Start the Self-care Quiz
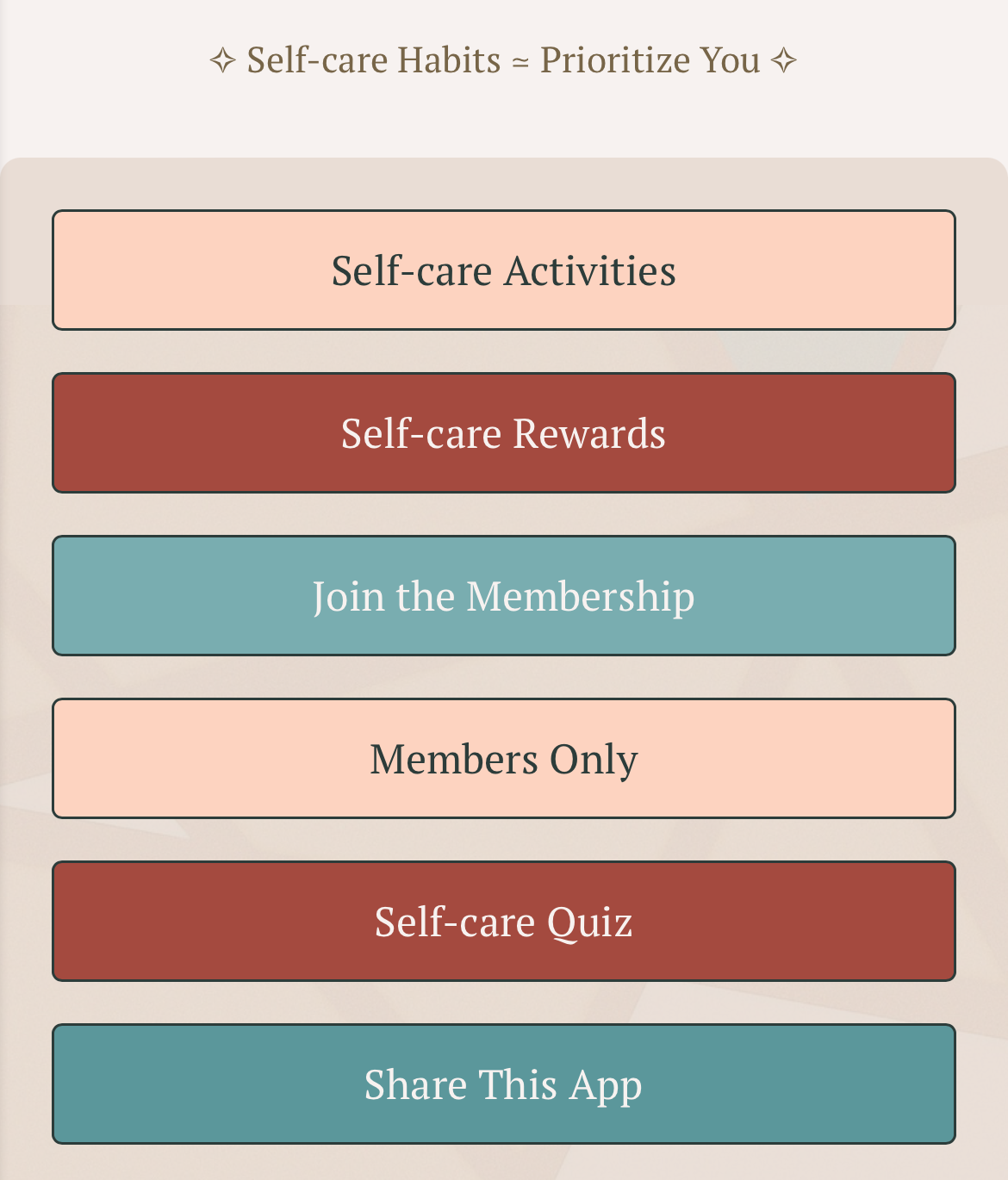 (x=504, y=922)
